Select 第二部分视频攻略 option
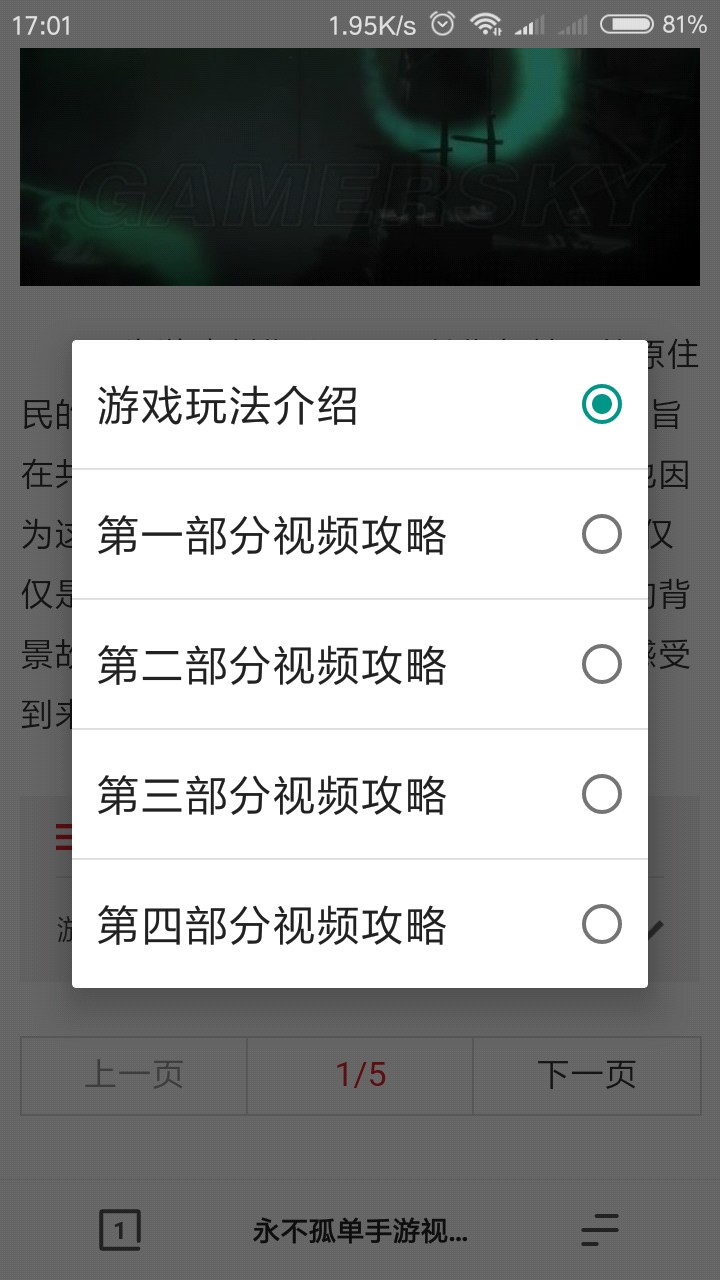Image resolution: width=720 pixels, height=1280 pixels. [x=359, y=665]
